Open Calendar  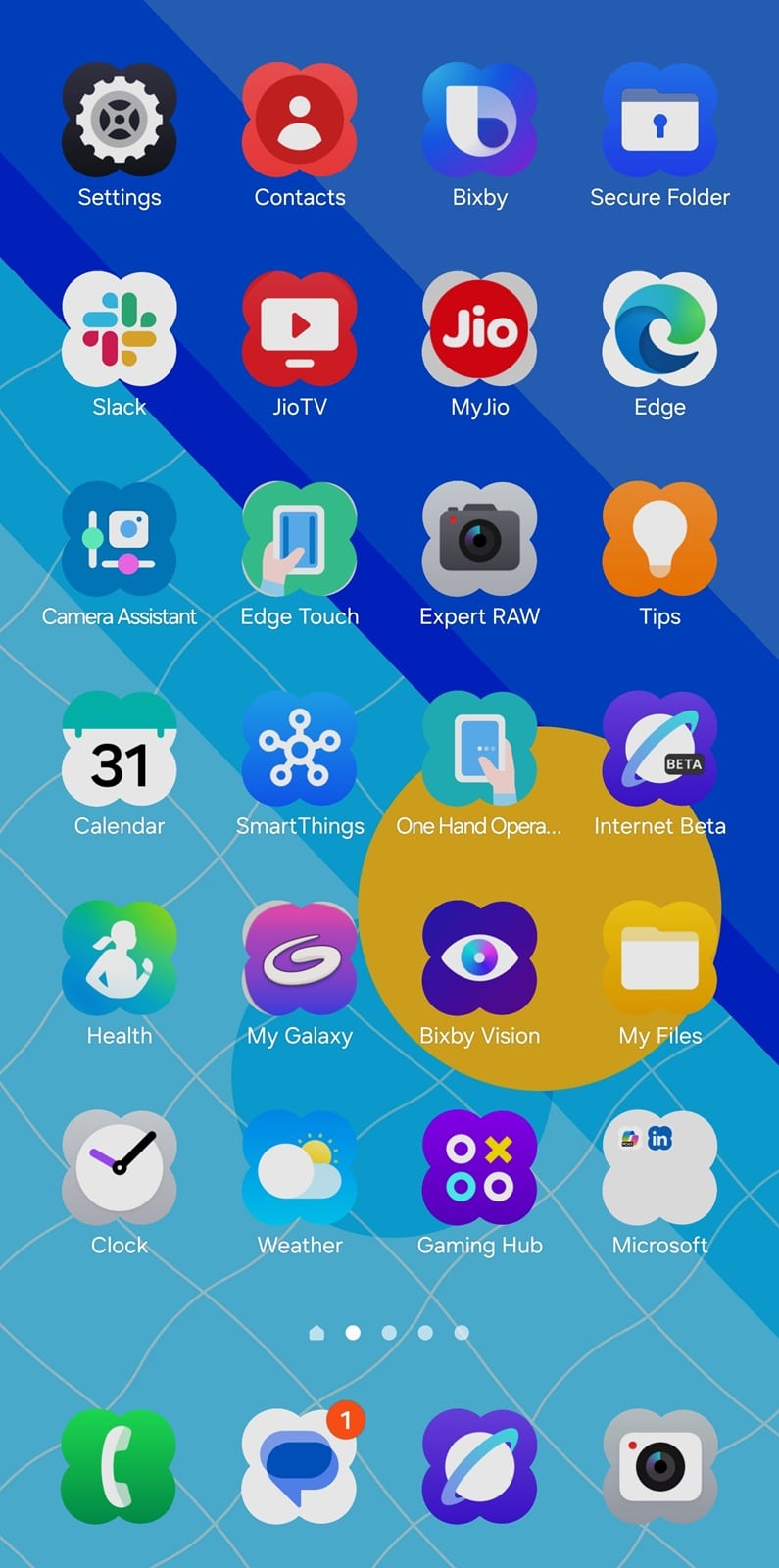120,750
